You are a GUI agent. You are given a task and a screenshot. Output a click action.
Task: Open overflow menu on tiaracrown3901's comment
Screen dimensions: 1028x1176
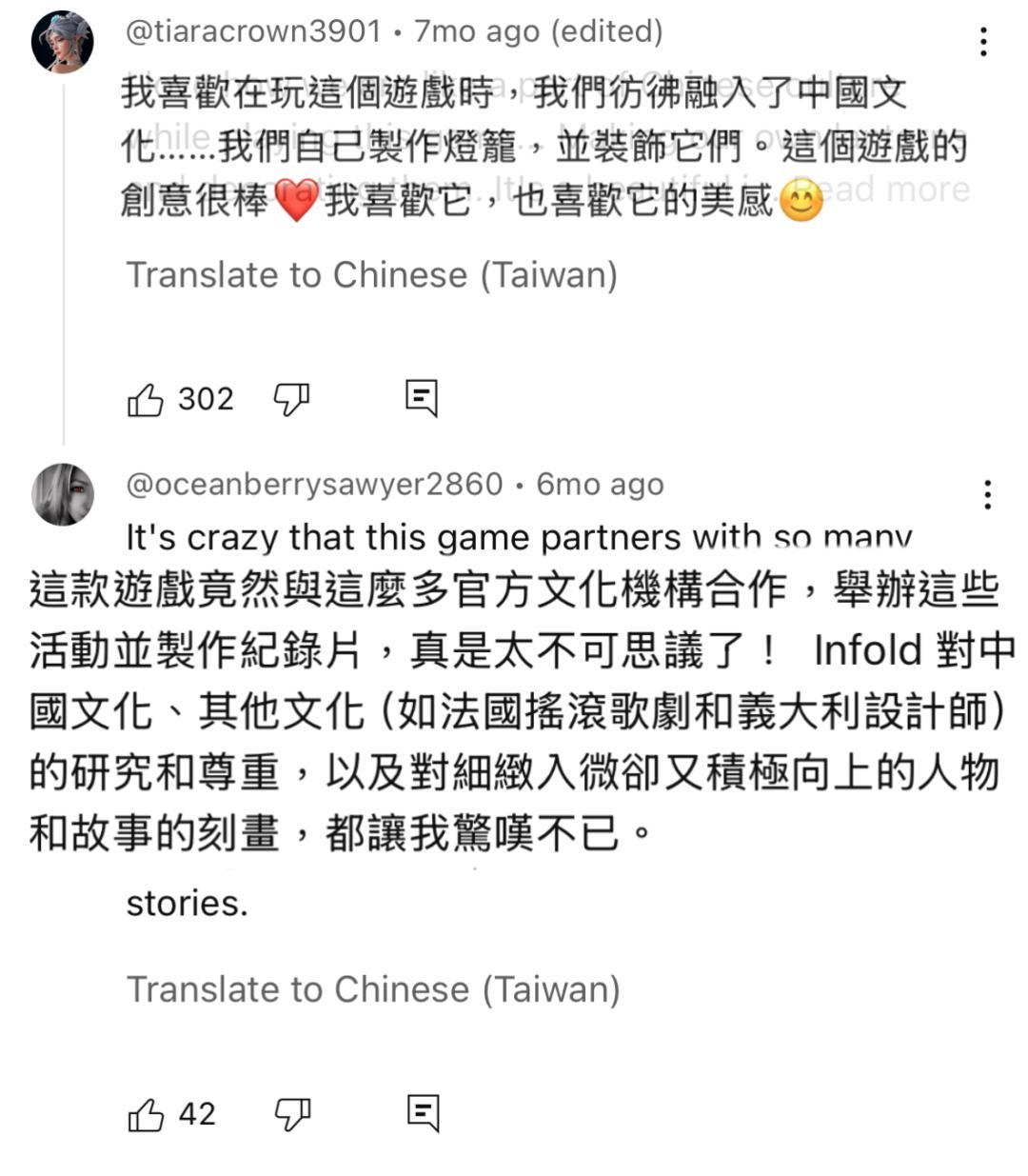pos(983,42)
